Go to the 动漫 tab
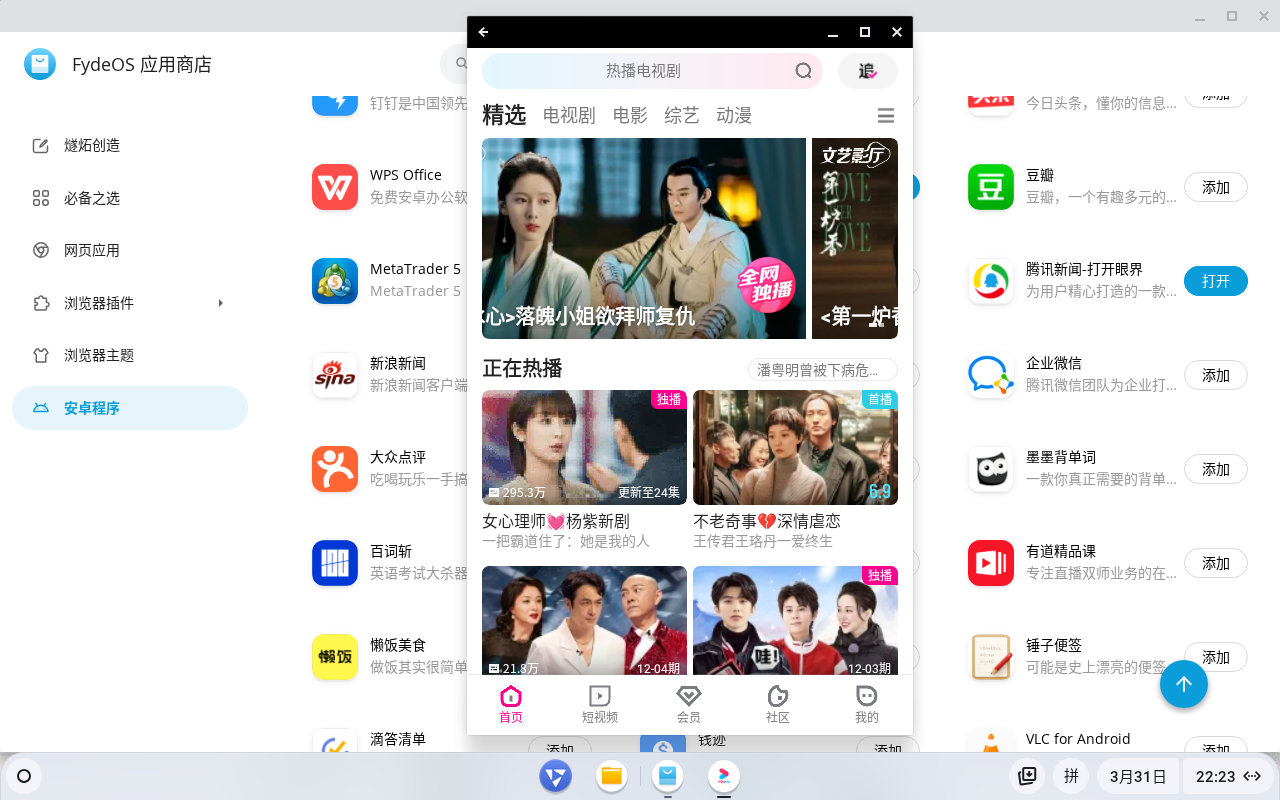This screenshot has width=1280, height=800. coord(734,116)
